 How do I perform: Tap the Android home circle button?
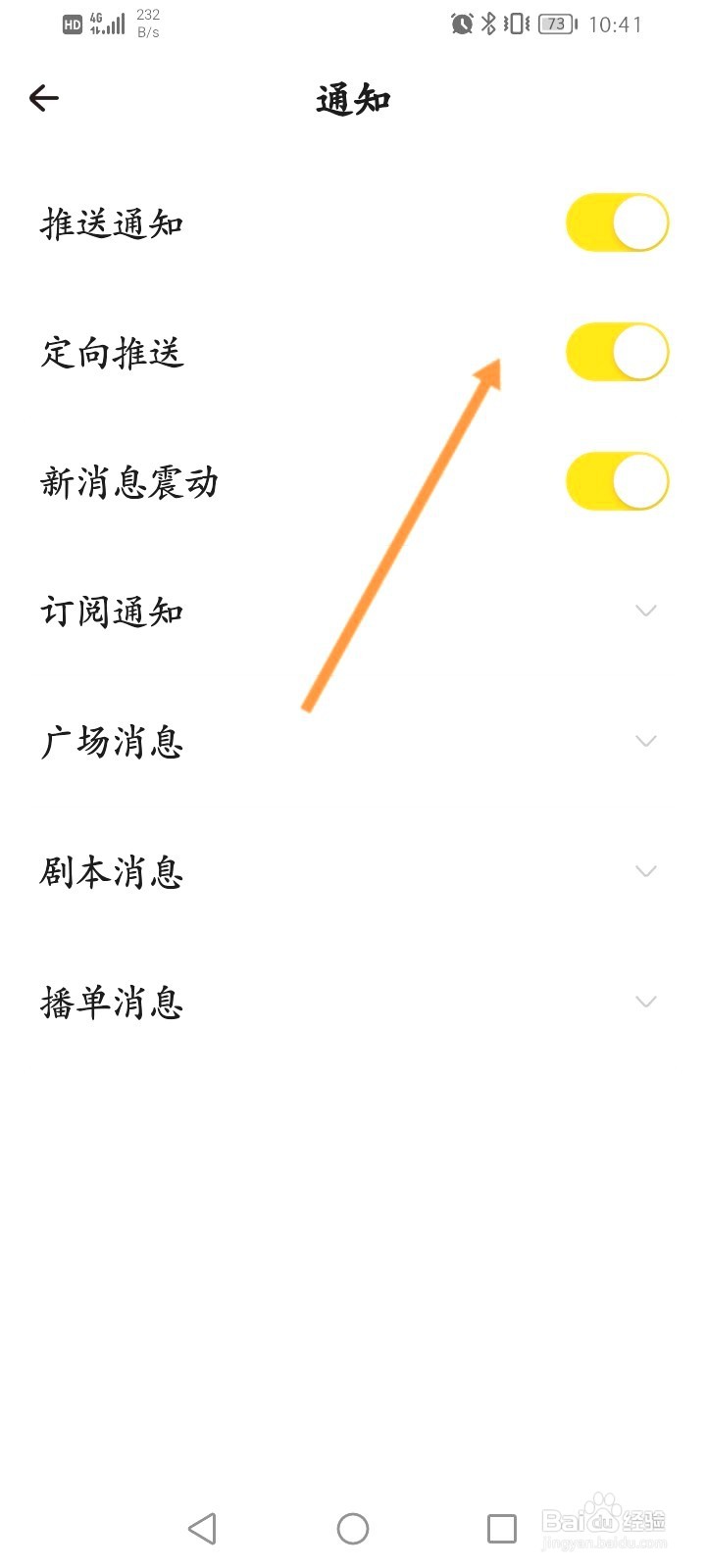point(353,1527)
